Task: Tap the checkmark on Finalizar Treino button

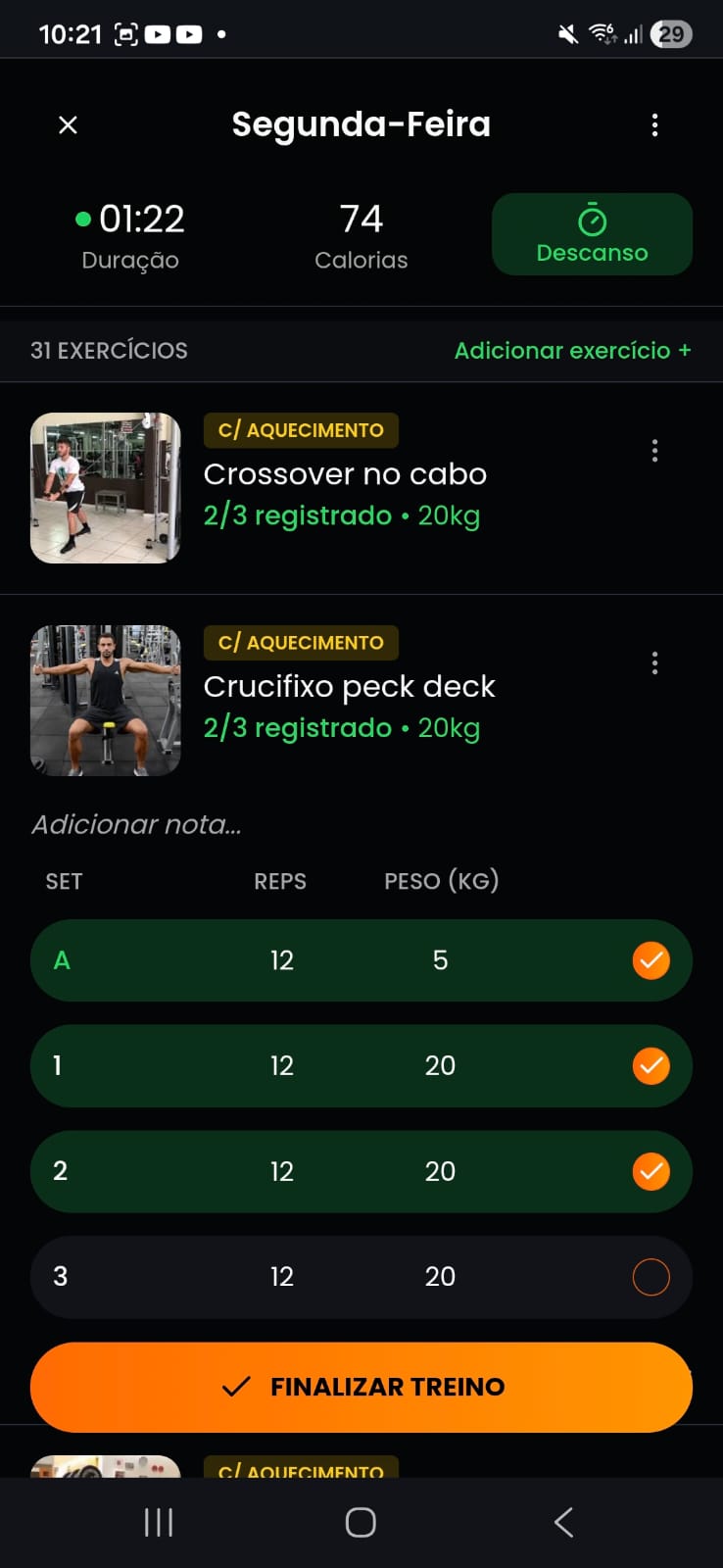Action: coord(235,1387)
